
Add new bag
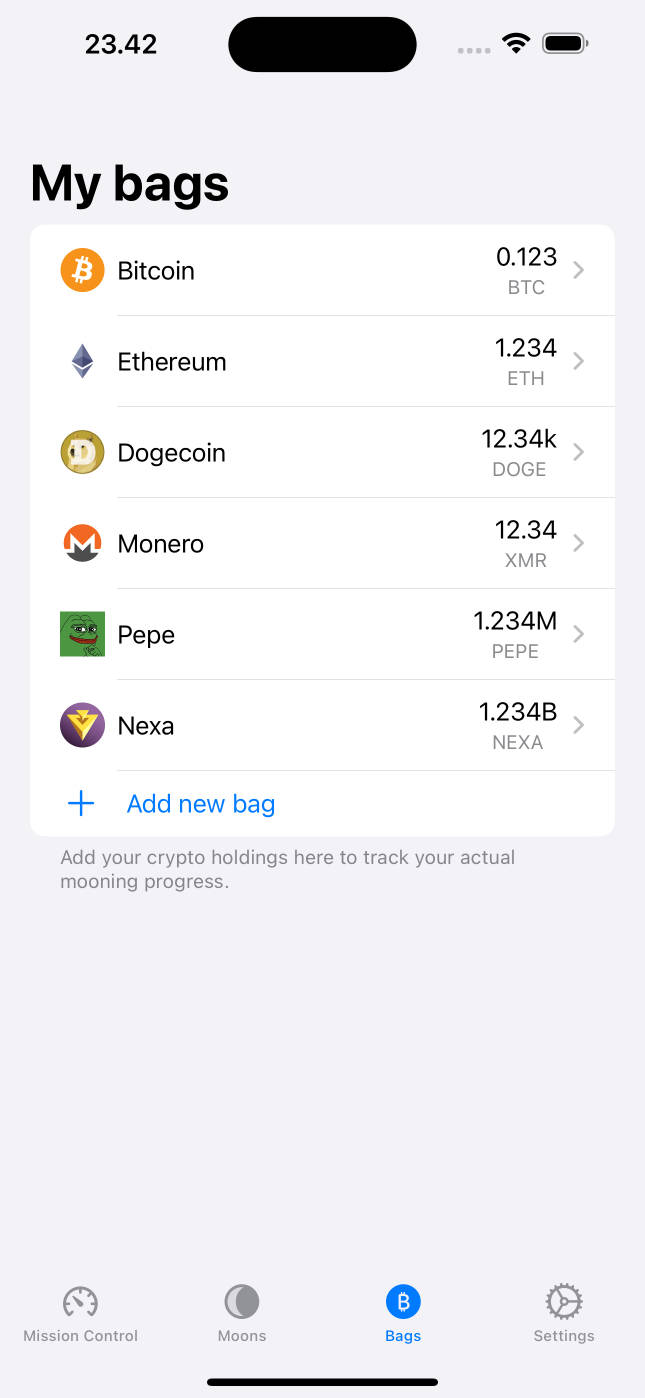coord(200,804)
